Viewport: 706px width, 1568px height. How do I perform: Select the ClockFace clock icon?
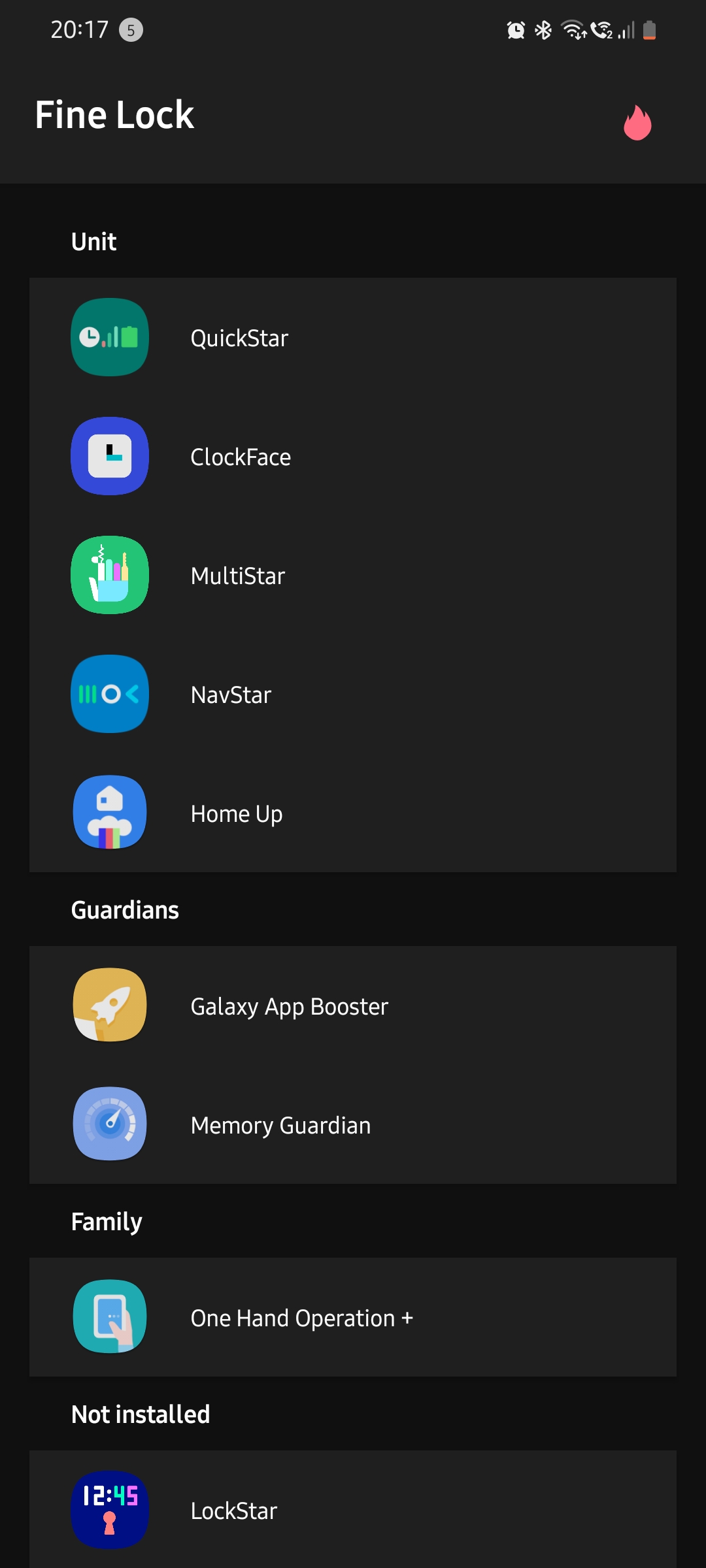click(109, 456)
